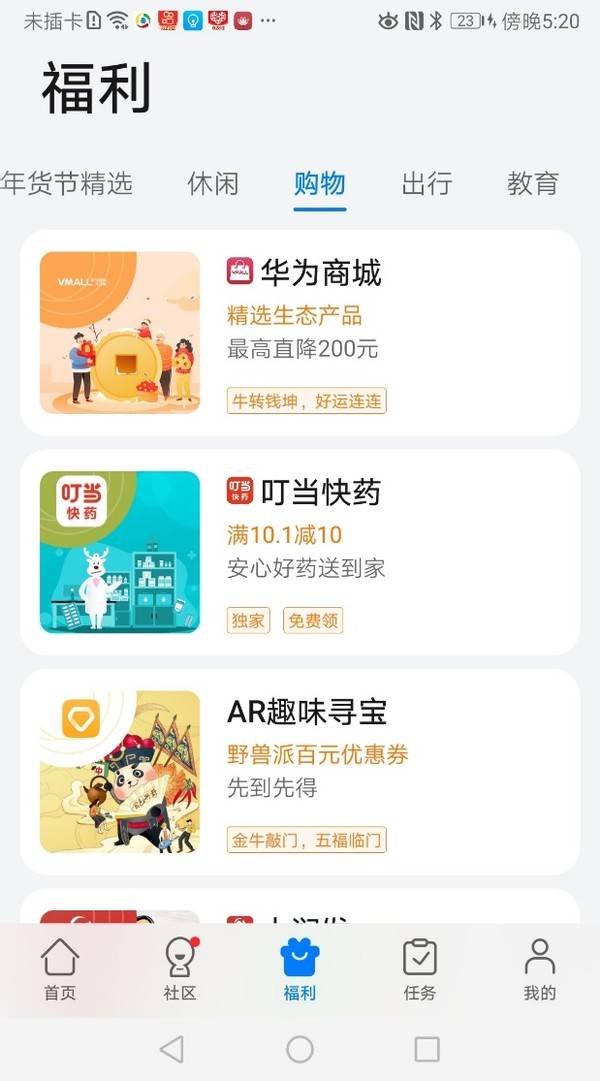Tap the system home button
This screenshot has width=600, height=1081.
[300, 1048]
